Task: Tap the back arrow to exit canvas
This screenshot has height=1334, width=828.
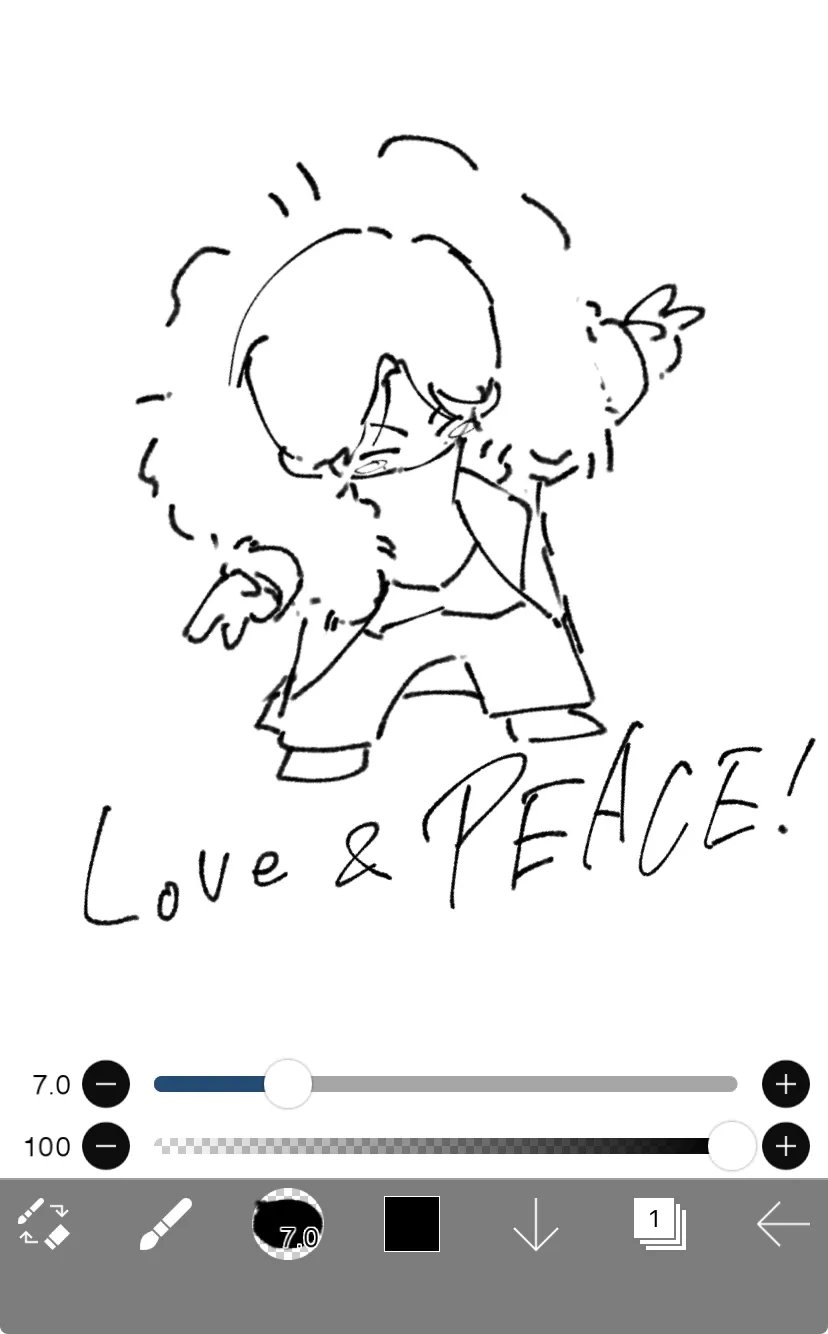Action: (x=783, y=1223)
